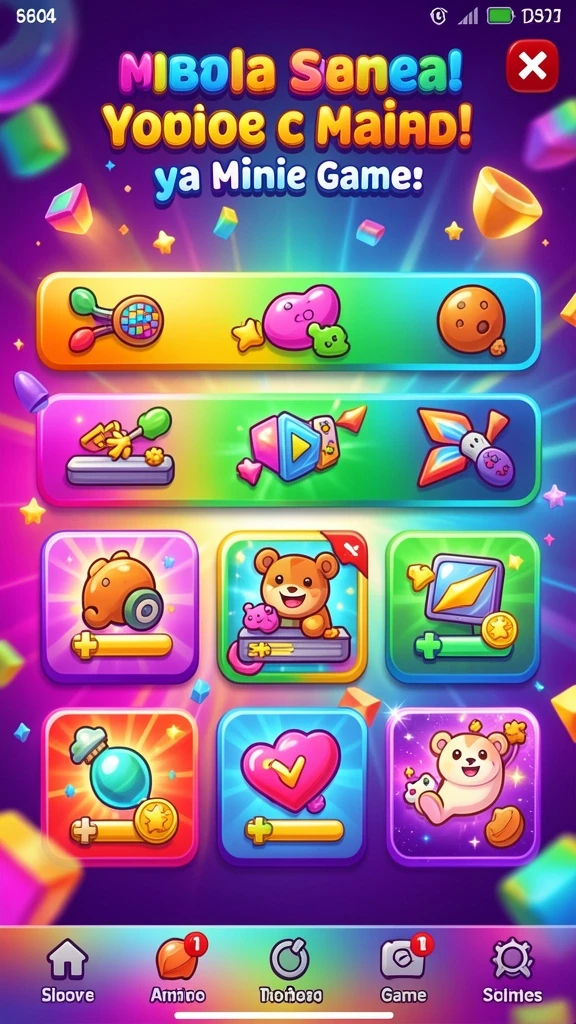Viewport: 576px width, 1024px height.
Task: Switch to the Game tab
Action: tap(404, 970)
